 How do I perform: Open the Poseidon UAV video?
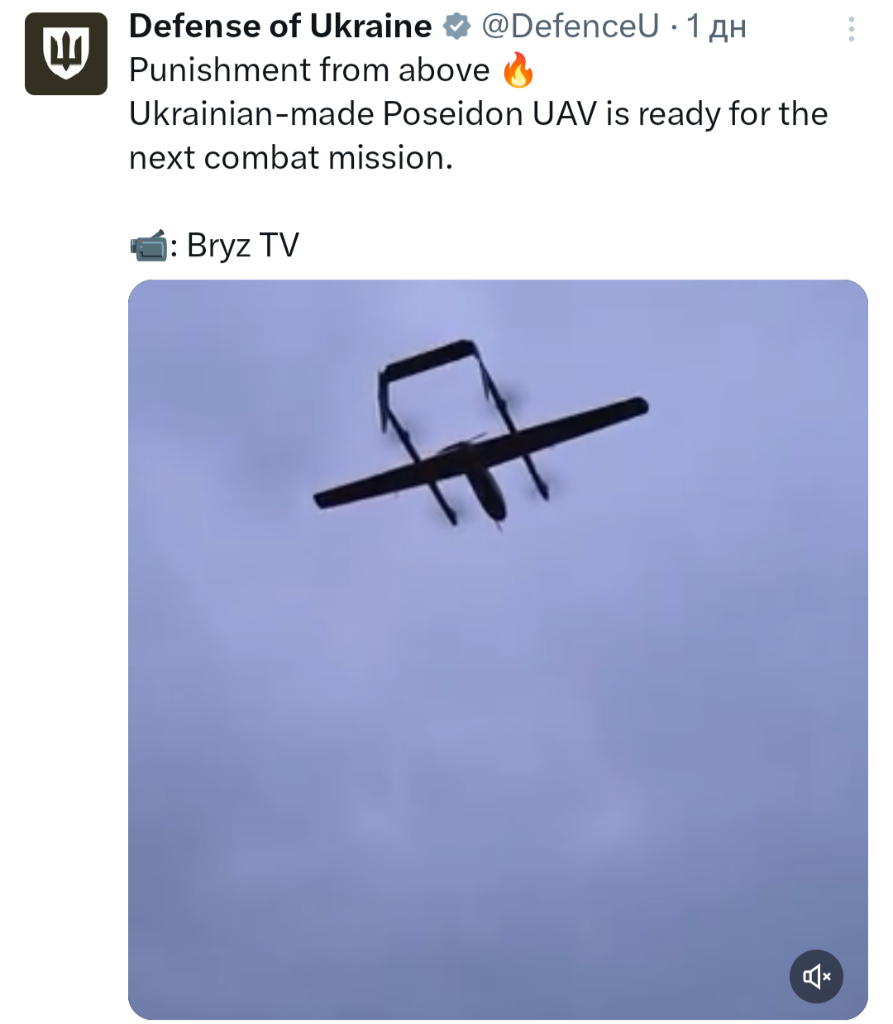(497, 648)
